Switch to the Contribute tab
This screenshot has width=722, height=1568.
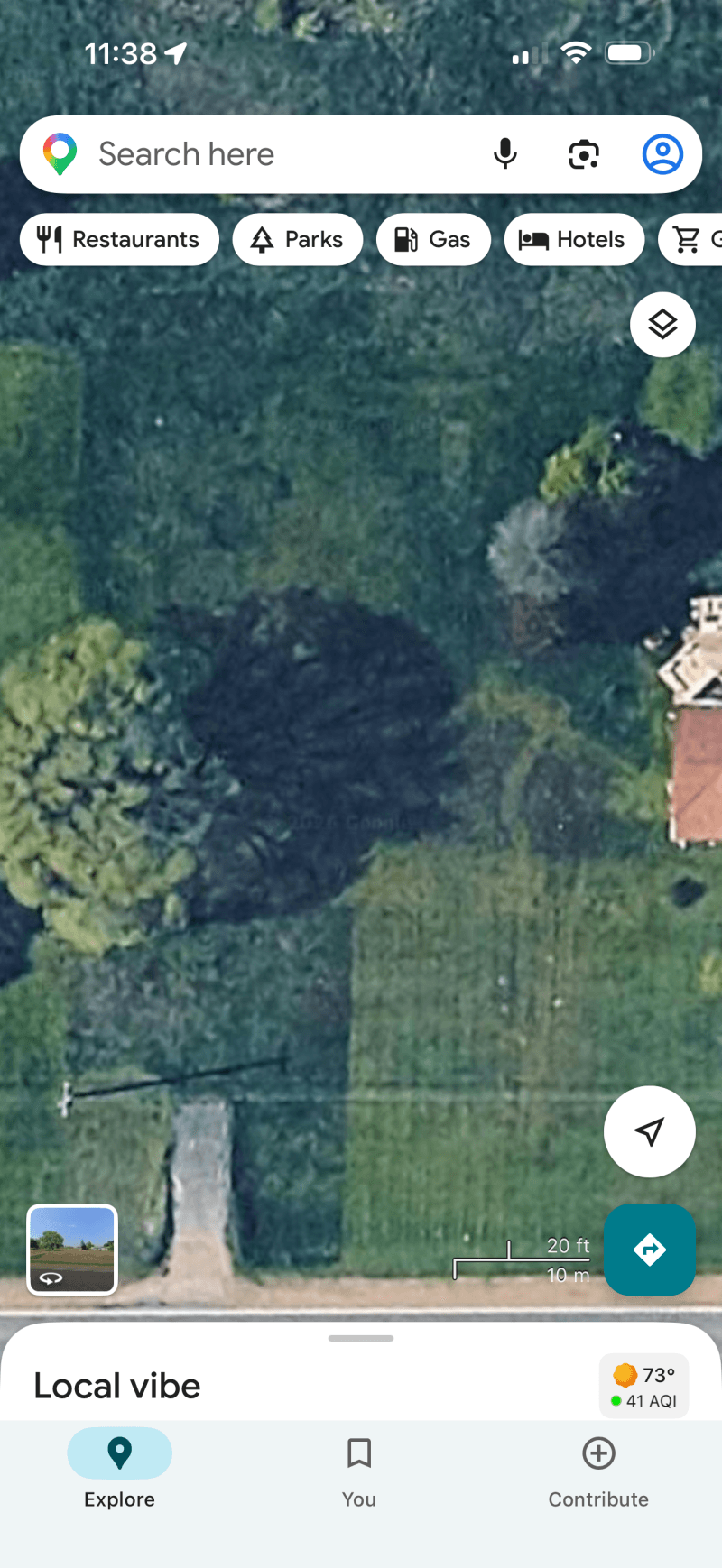coord(598,1472)
